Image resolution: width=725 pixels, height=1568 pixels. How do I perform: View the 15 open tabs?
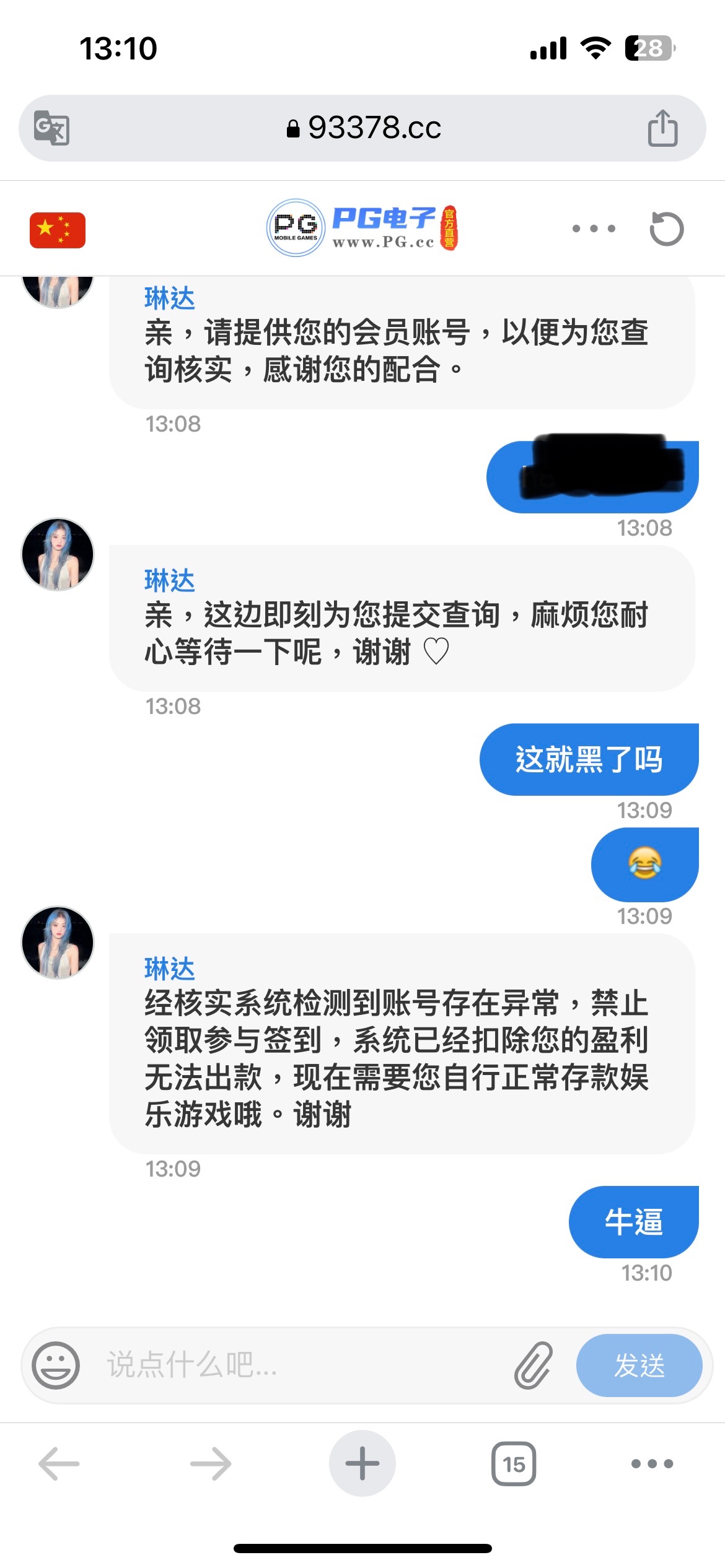tap(514, 1464)
